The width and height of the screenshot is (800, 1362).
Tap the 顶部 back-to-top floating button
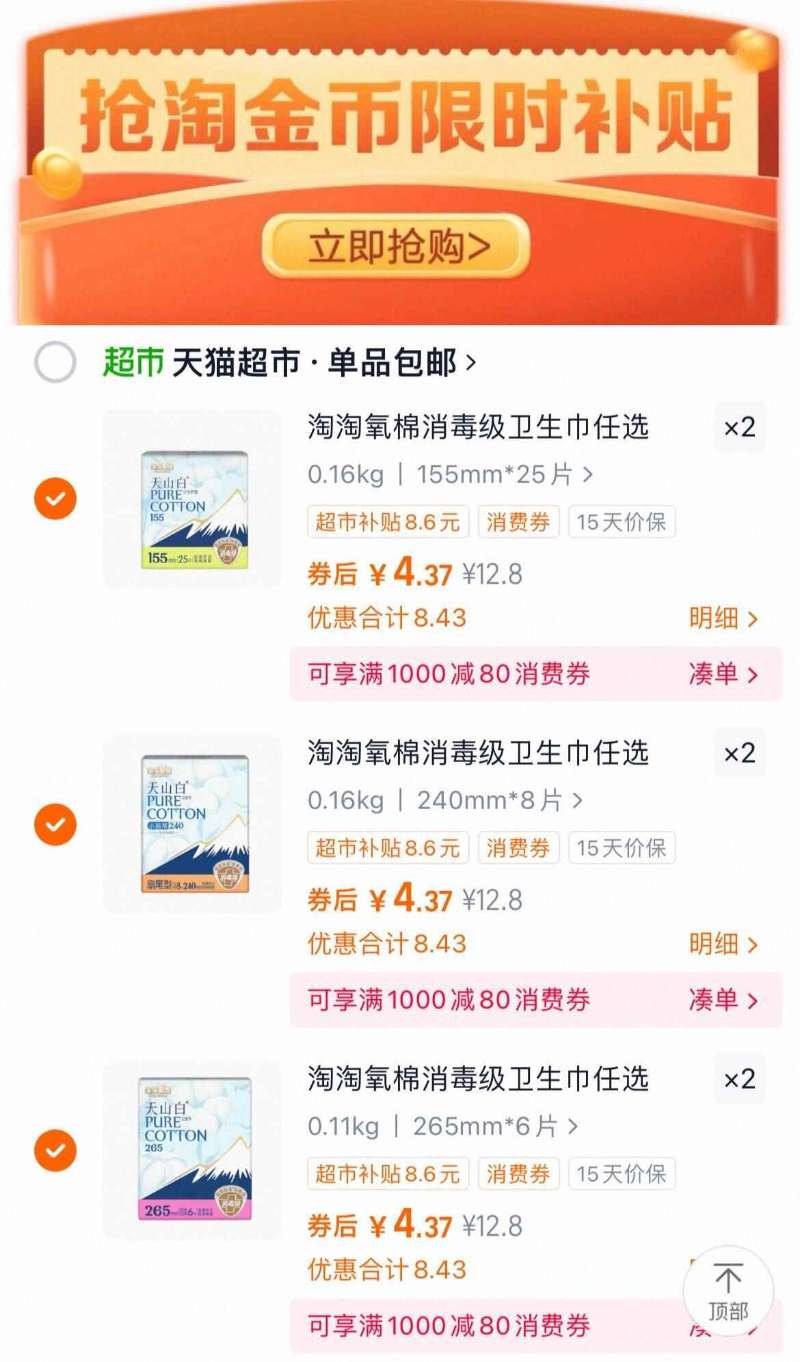pyautogui.click(x=729, y=1292)
